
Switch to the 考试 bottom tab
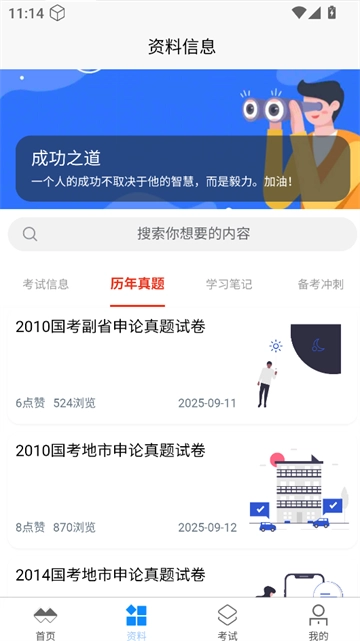pyautogui.click(x=227, y=621)
